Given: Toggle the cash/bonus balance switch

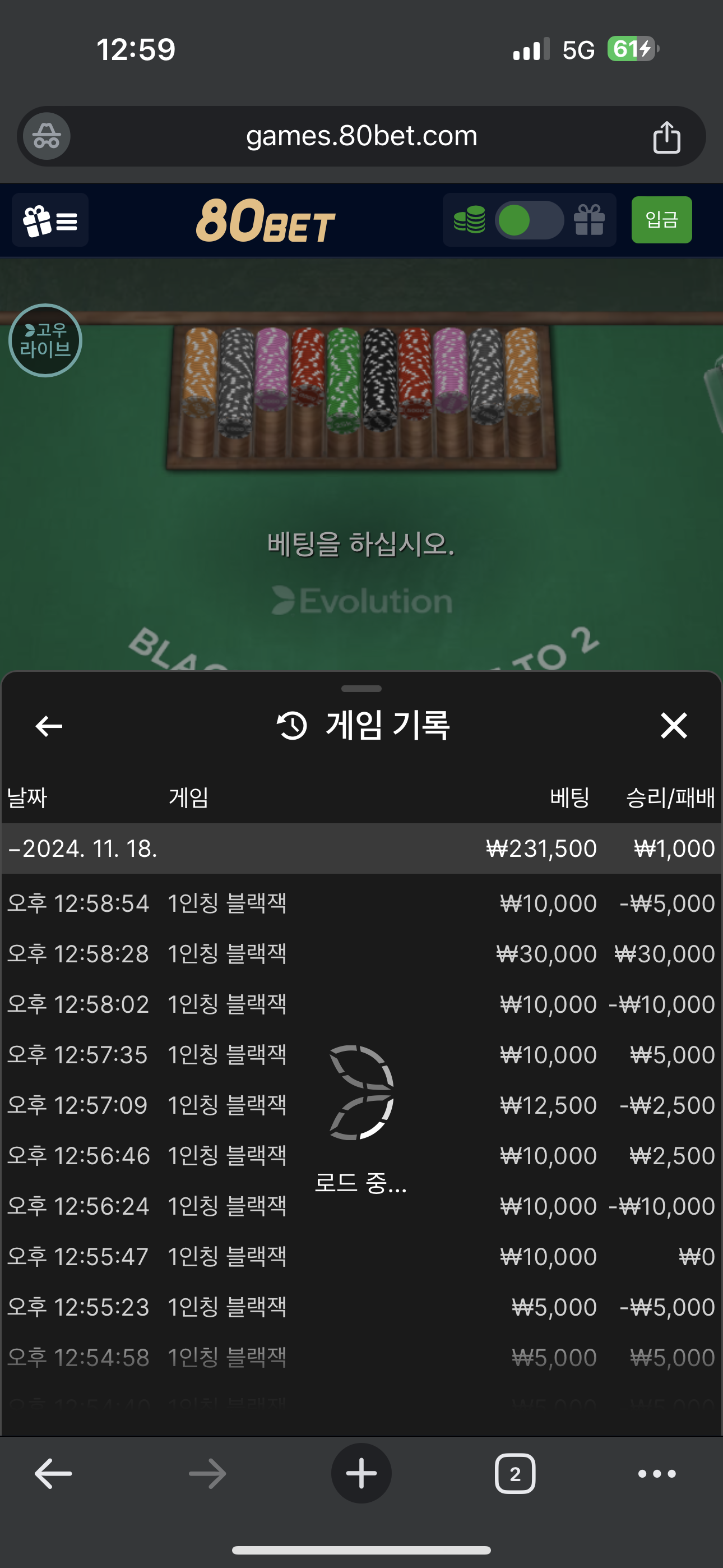Looking at the screenshot, I should click(529, 220).
